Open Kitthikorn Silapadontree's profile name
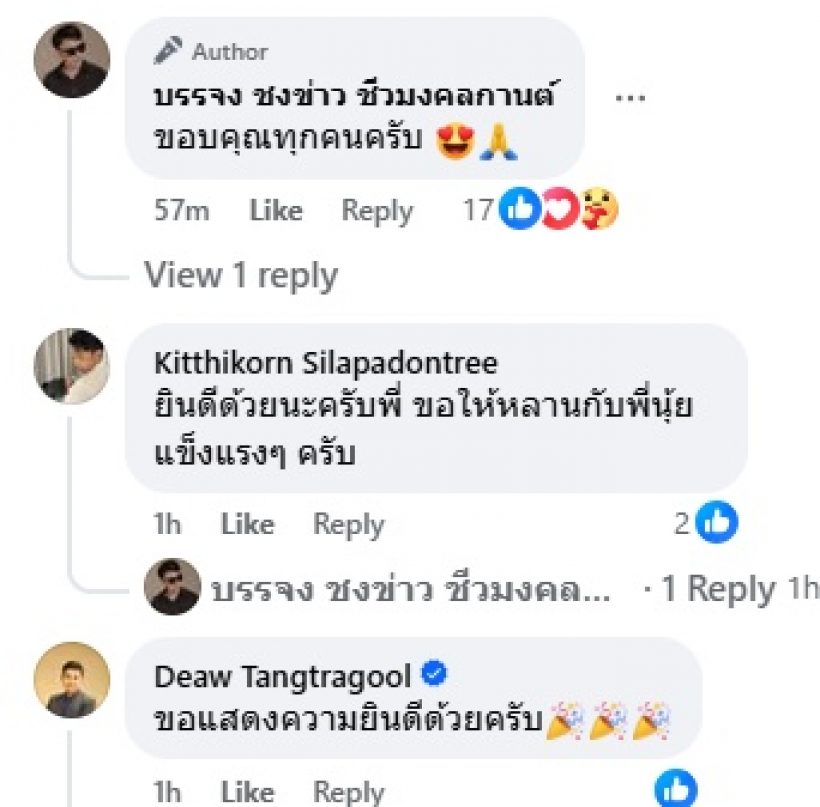The image size is (820, 807). pos(325,362)
